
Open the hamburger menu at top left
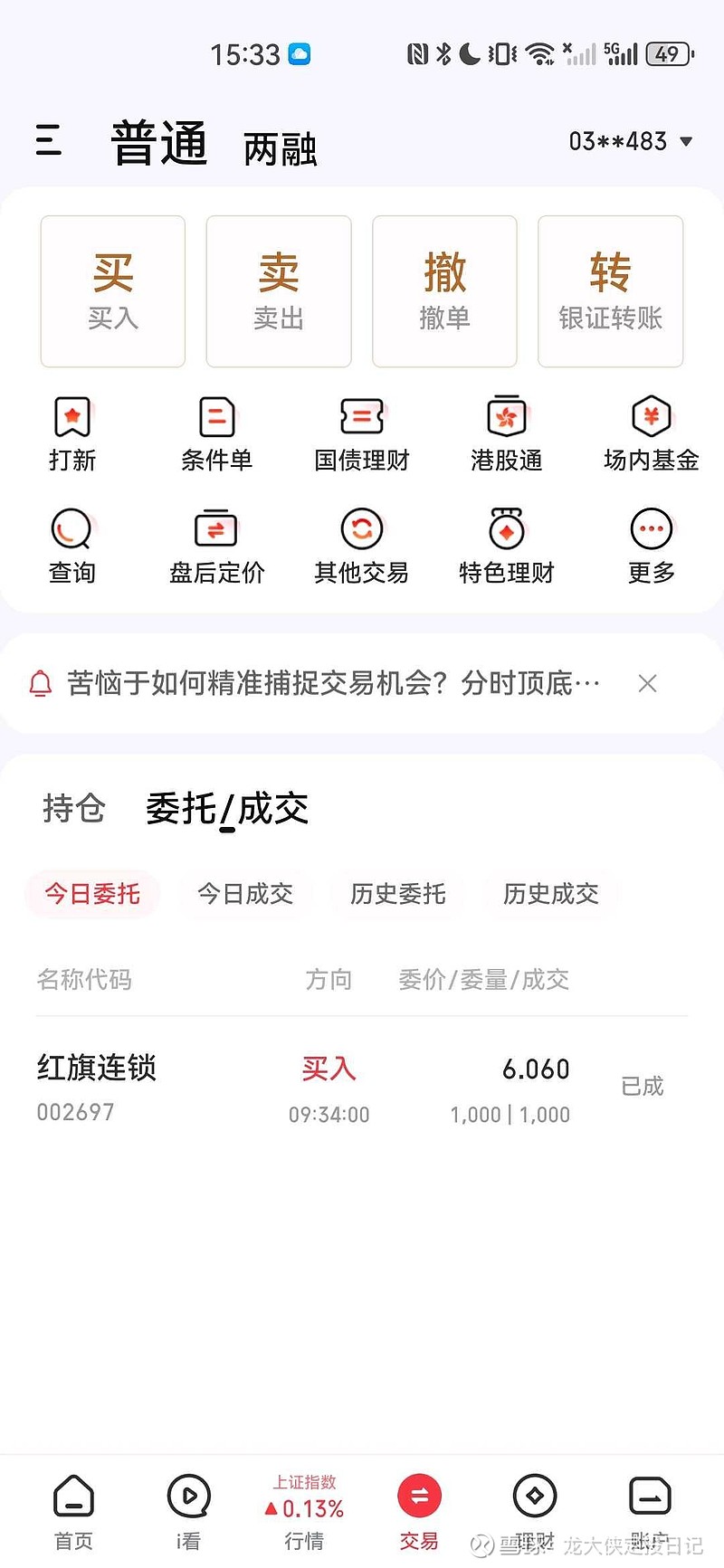[49, 142]
